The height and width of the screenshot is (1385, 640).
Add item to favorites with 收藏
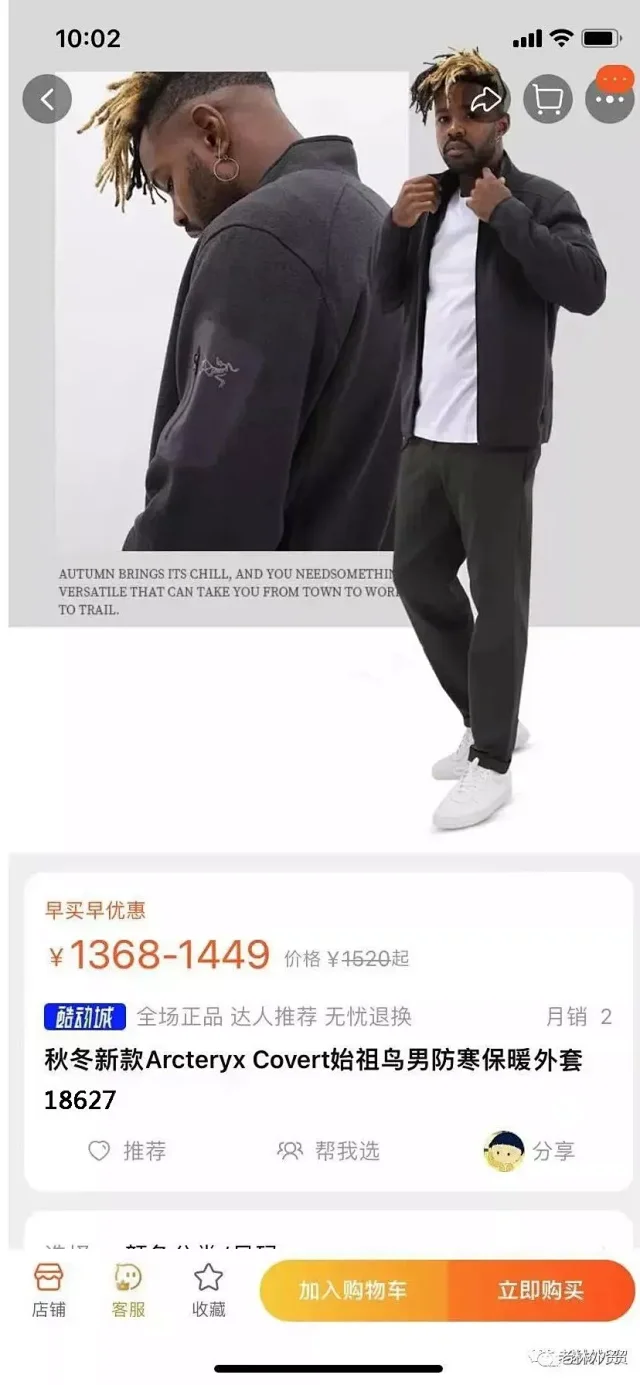(208, 1289)
